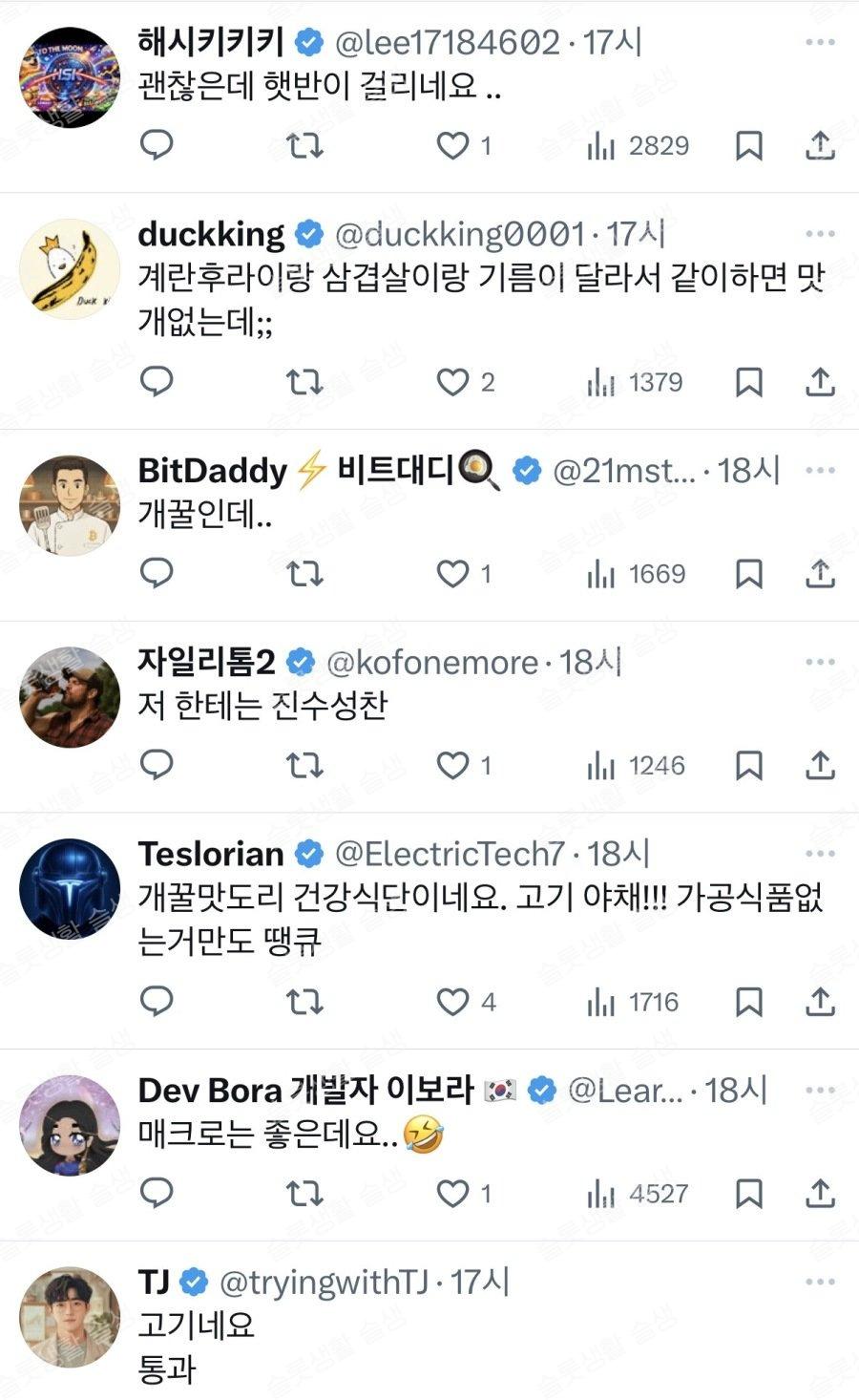Bookmark duckking's tweet
The width and height of the screenshot is (859, 1400).
tap(748, 382)
